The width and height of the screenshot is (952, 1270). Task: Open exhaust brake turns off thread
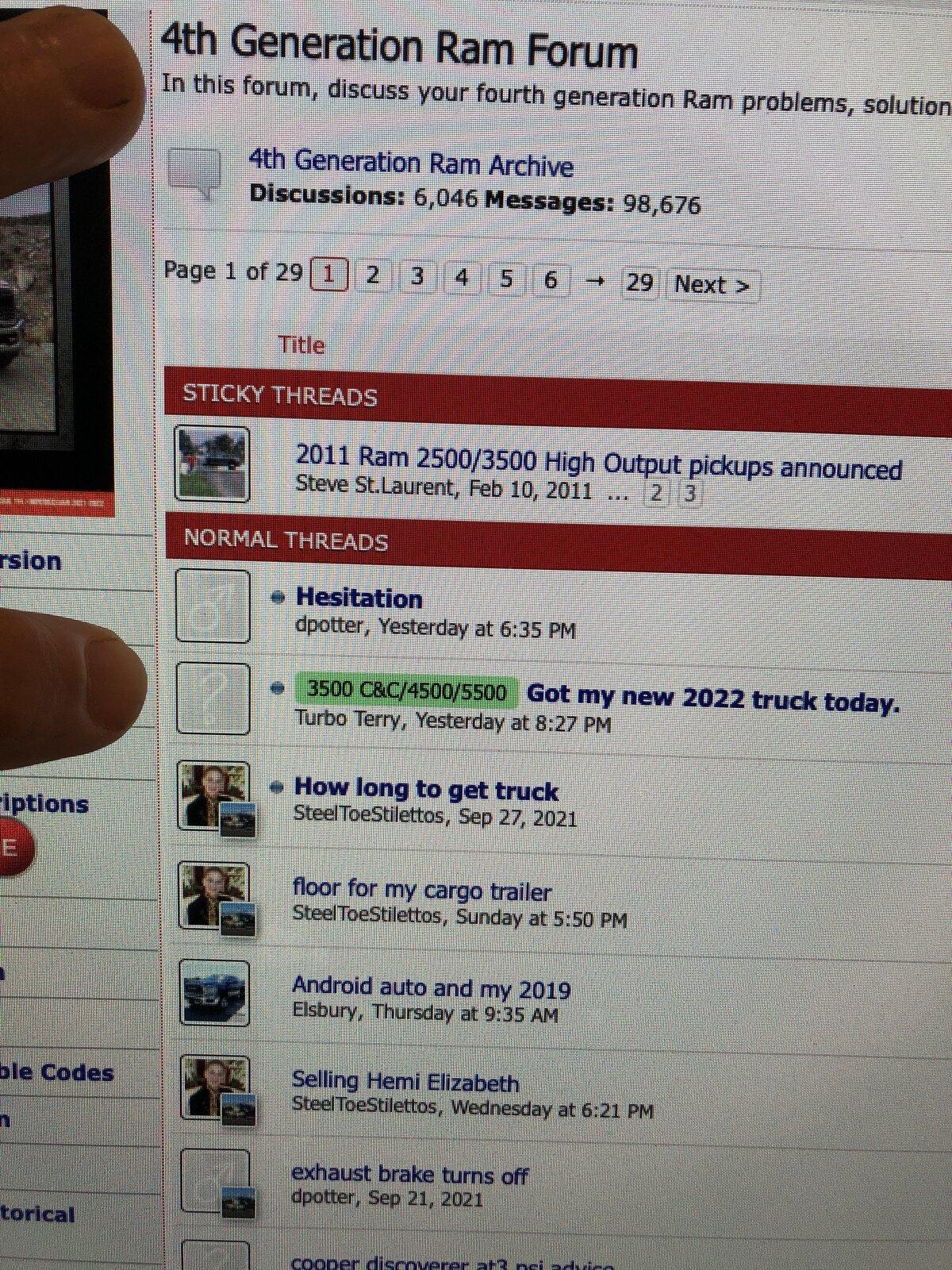click(409, 1174)
